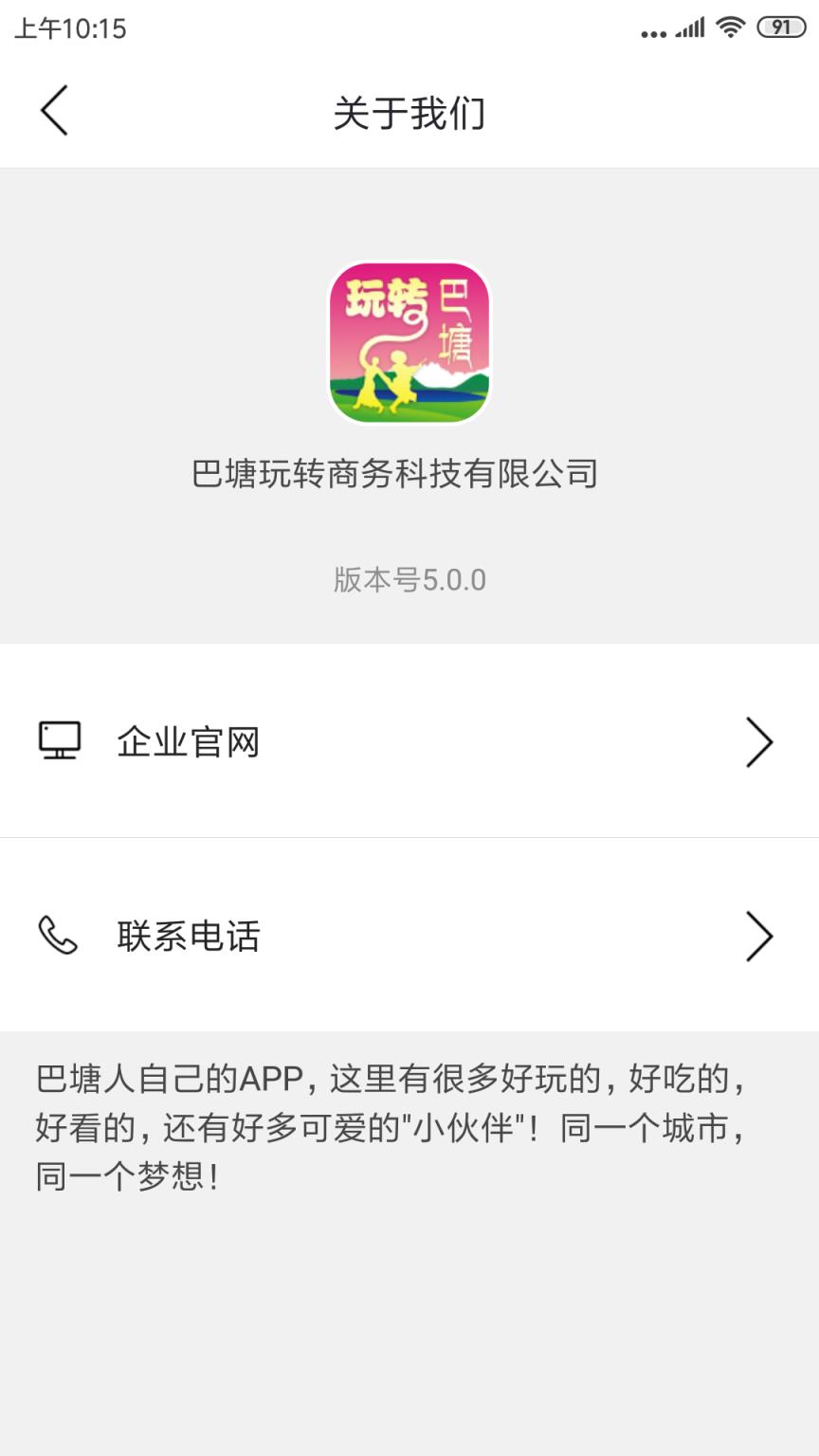The width and height of the screenshot is (819, 1456).
Task: Tap the back arrow to leave 关于我们
Action: tap(54, 109)
